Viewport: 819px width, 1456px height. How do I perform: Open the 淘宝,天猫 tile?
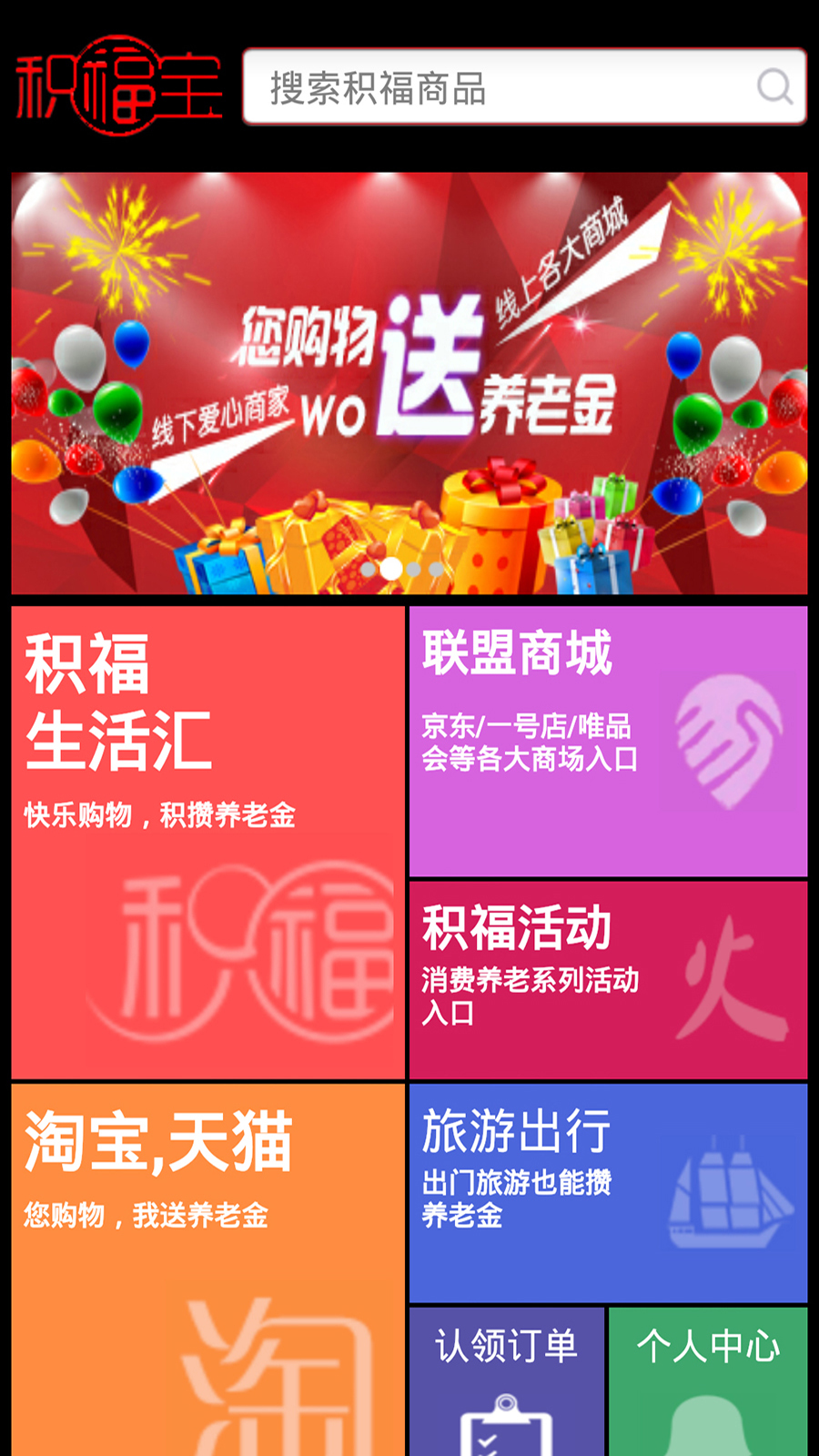pyautogui.click(x=207, y=1269)
